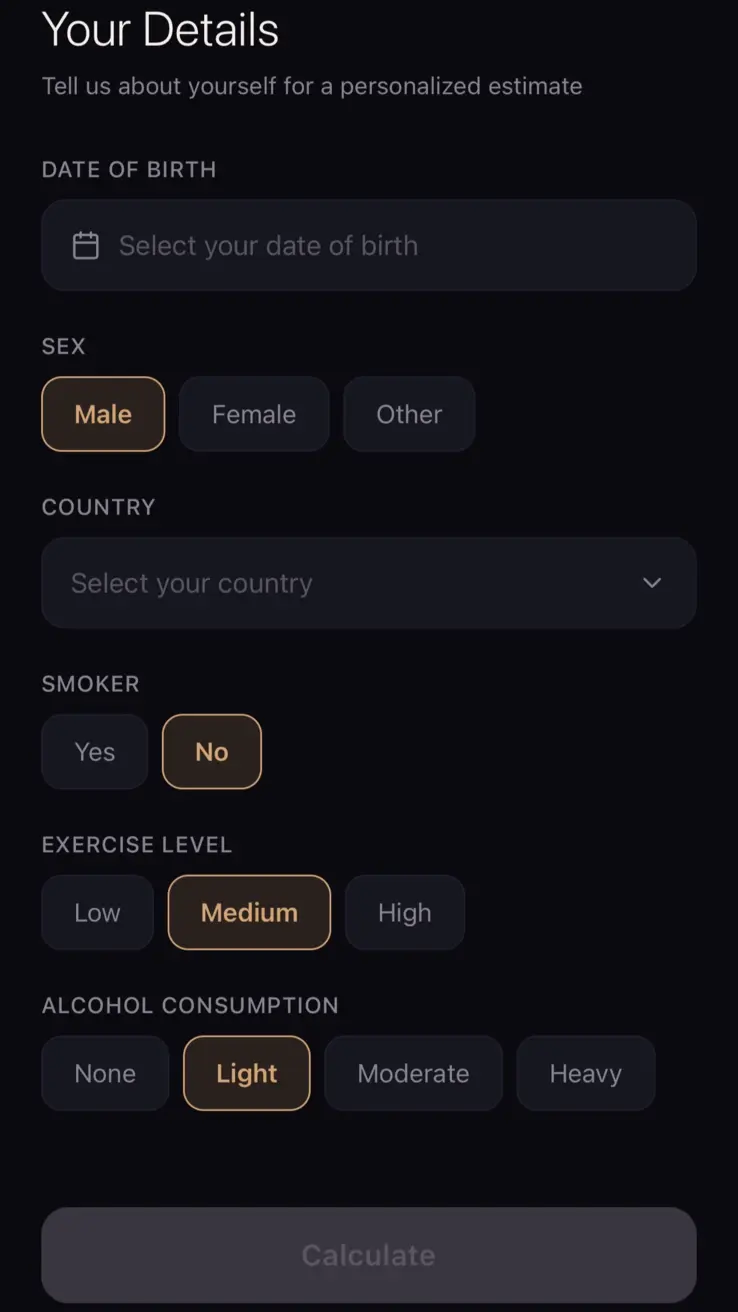
Task: Choose Light alcohol consumption
Action: (247, 1073)
